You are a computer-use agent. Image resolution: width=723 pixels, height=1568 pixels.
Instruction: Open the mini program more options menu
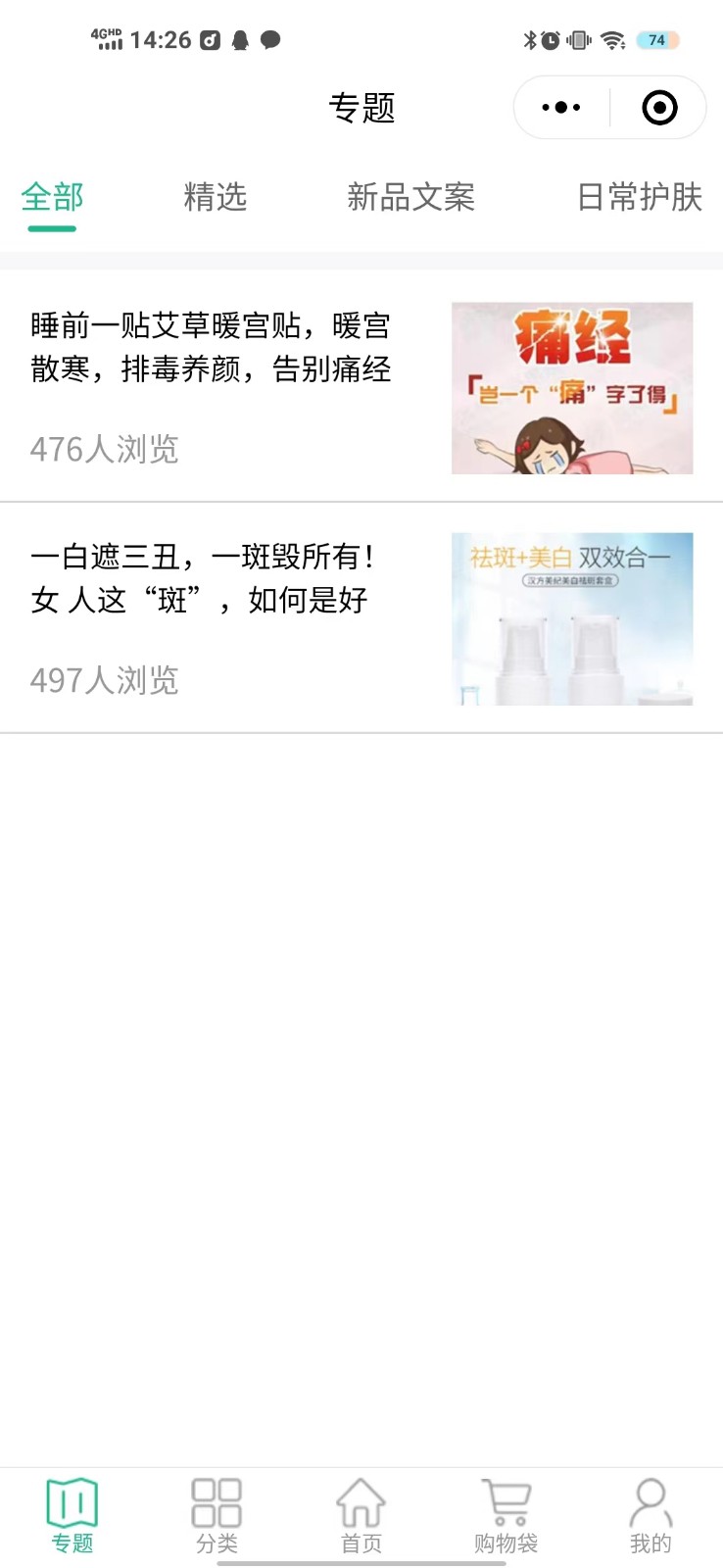561,108
